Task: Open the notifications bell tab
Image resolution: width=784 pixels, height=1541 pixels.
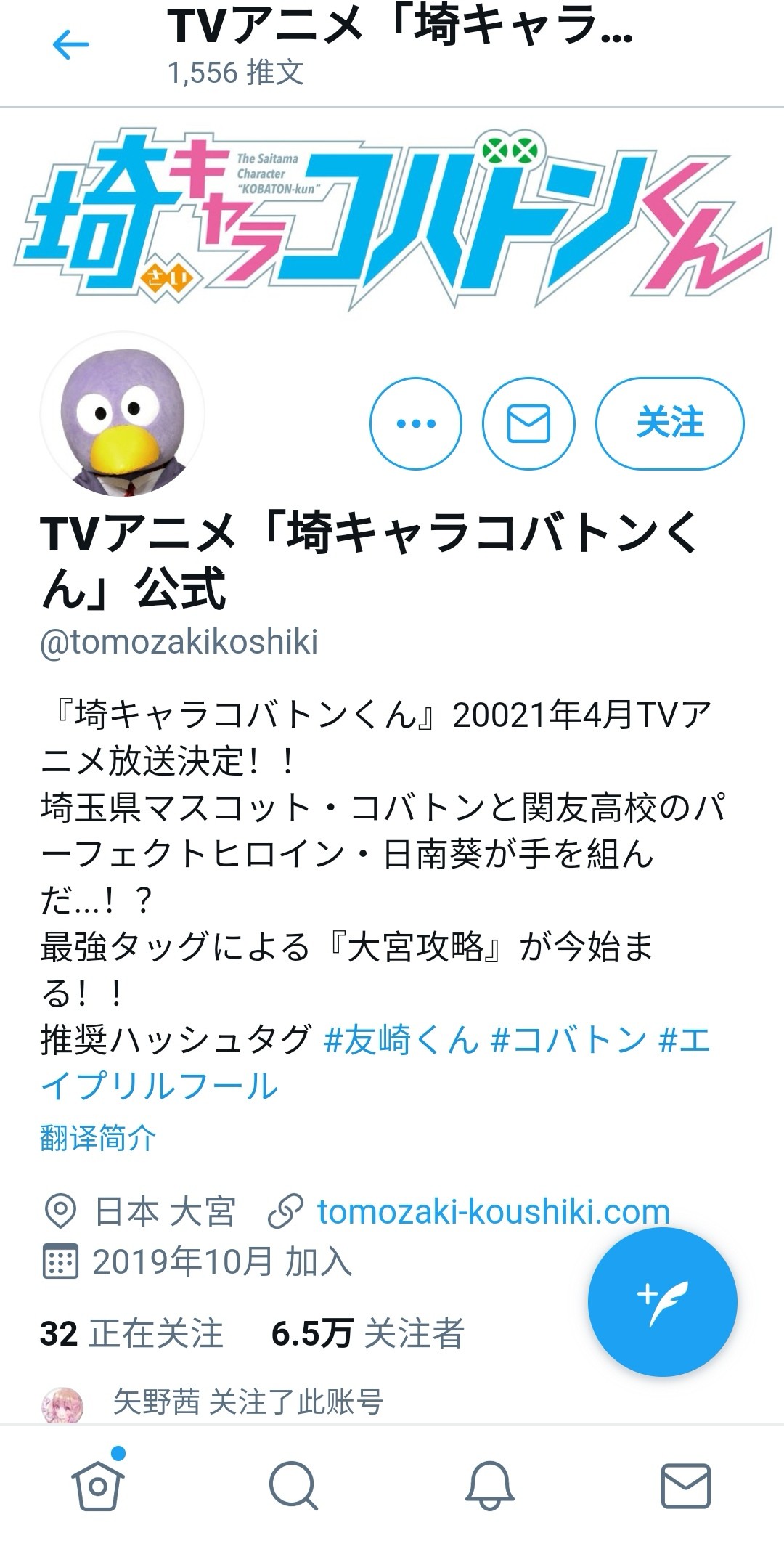Action: coord(489,1485)
